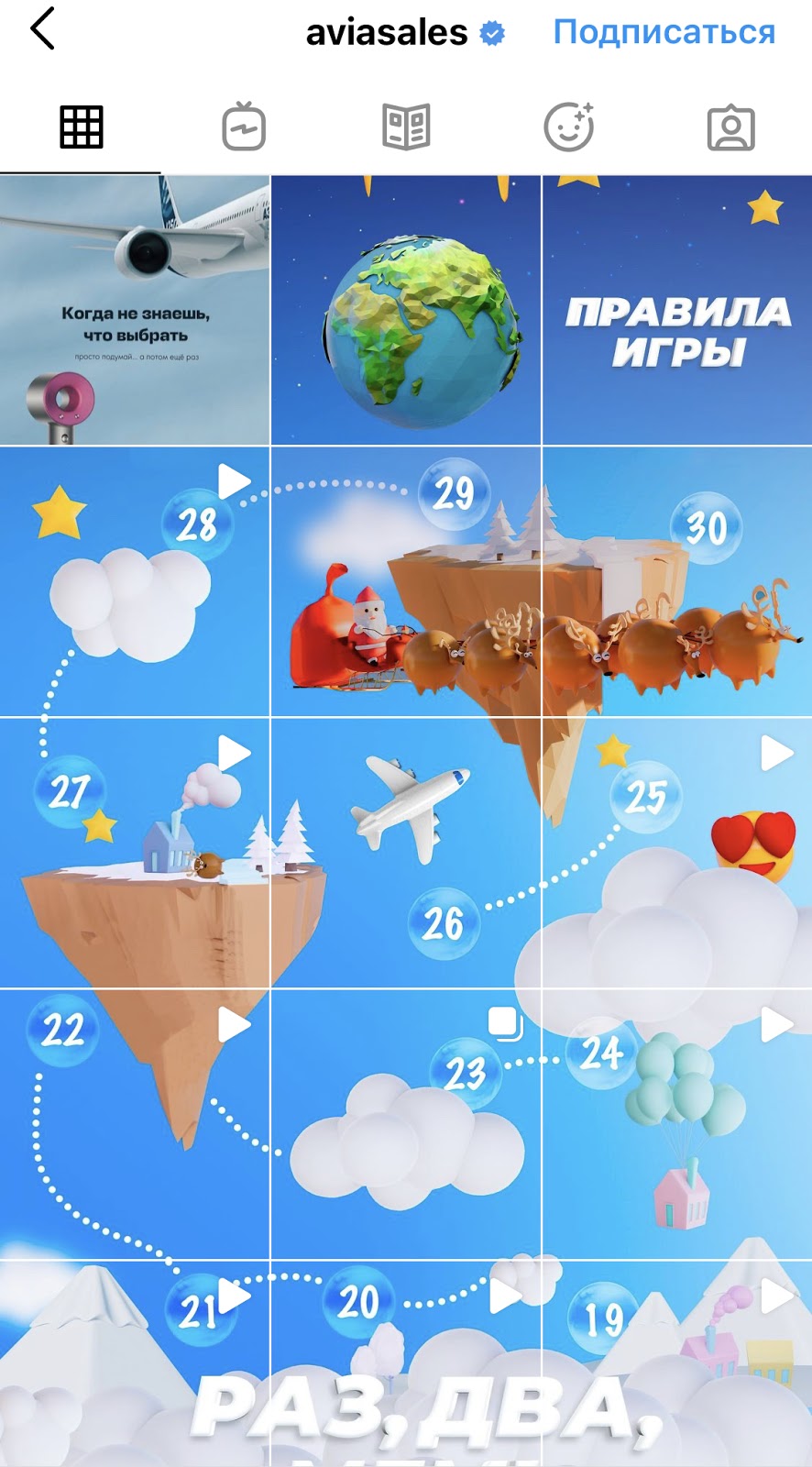Open the number 25 heart-eyes emoji post
The width and height of the screenshot is (812, 1467).
point(677,854)
